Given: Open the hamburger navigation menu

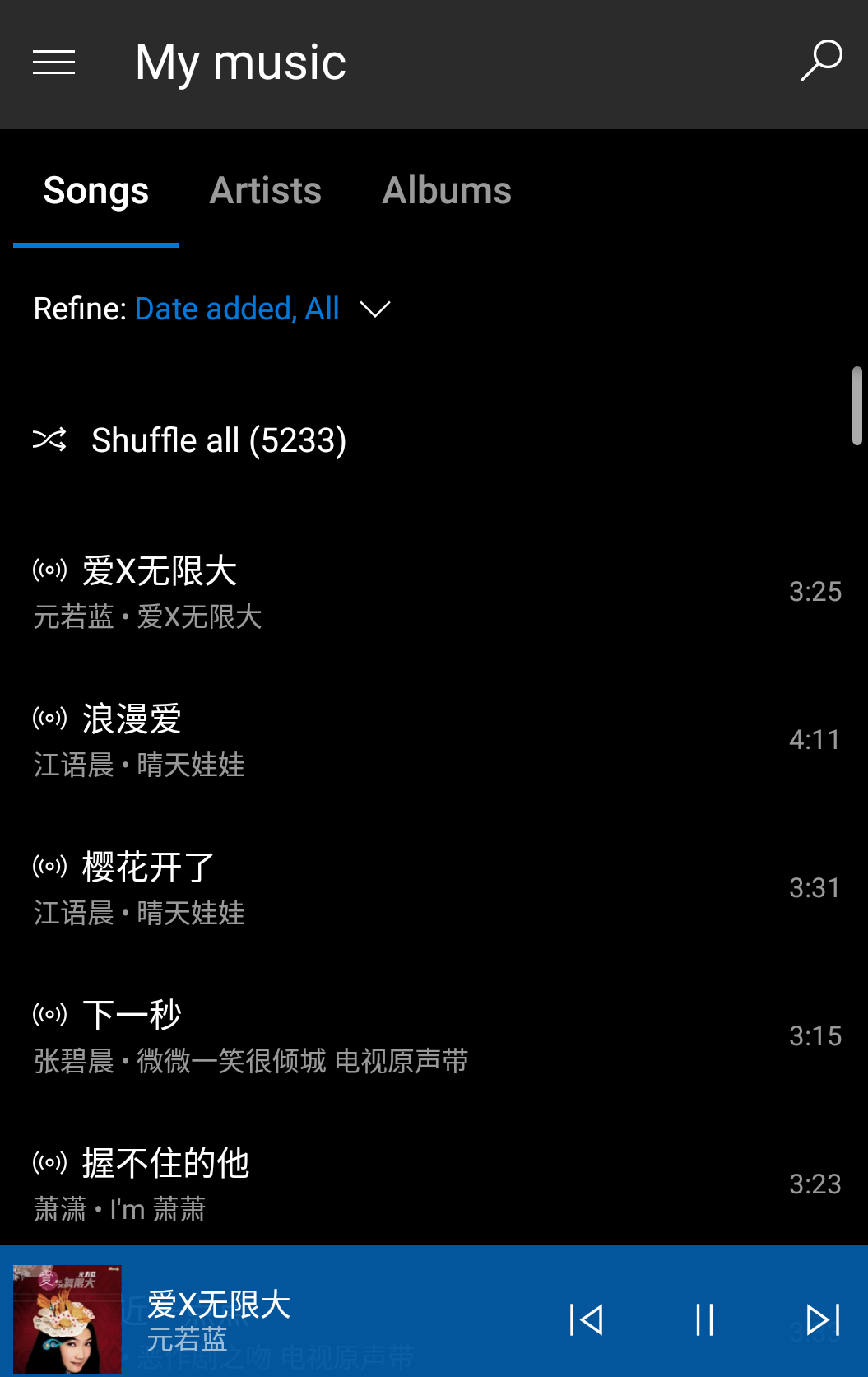Looking at the screenshot, I should [x=54, y=63].
